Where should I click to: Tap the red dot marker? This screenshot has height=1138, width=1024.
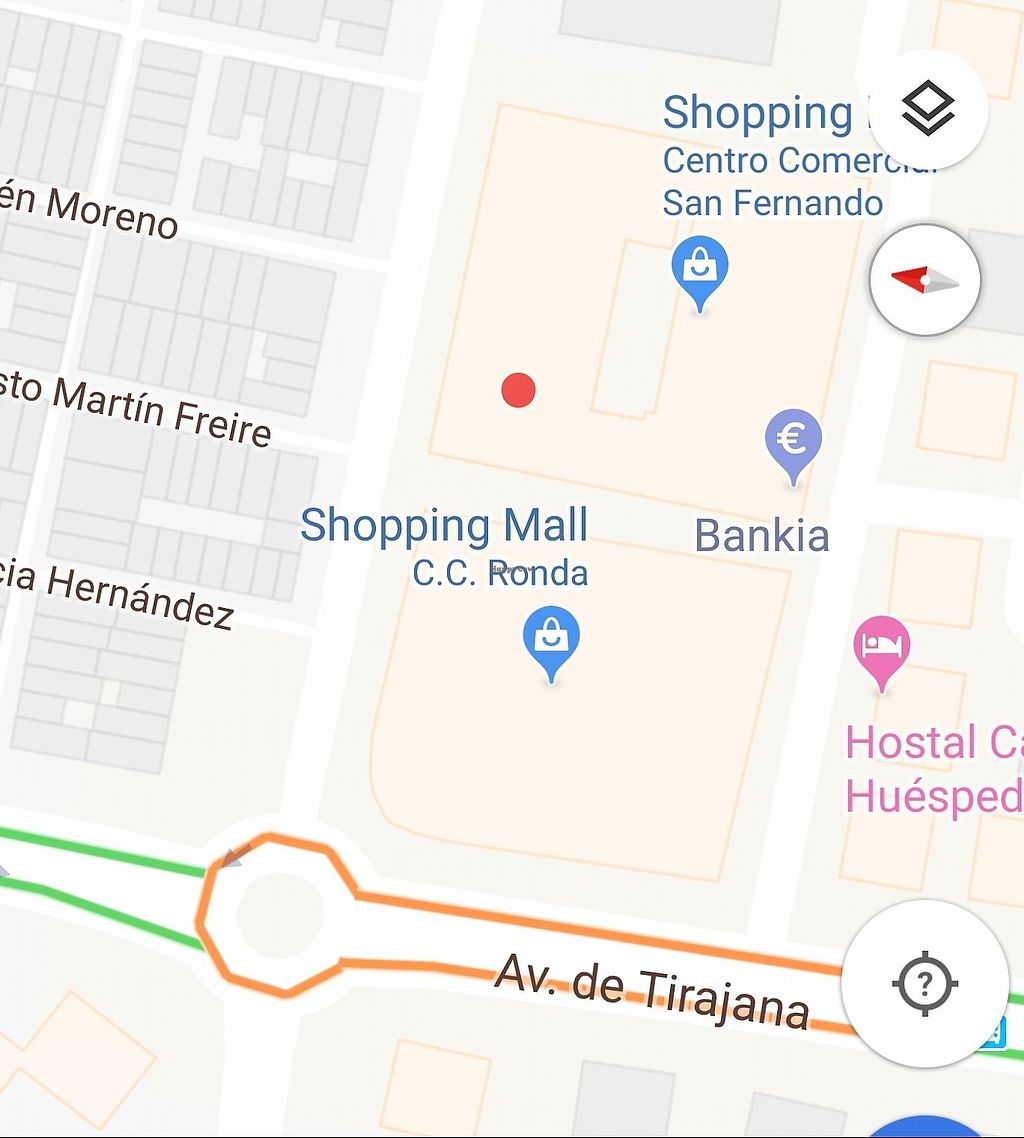coord(518,390)
